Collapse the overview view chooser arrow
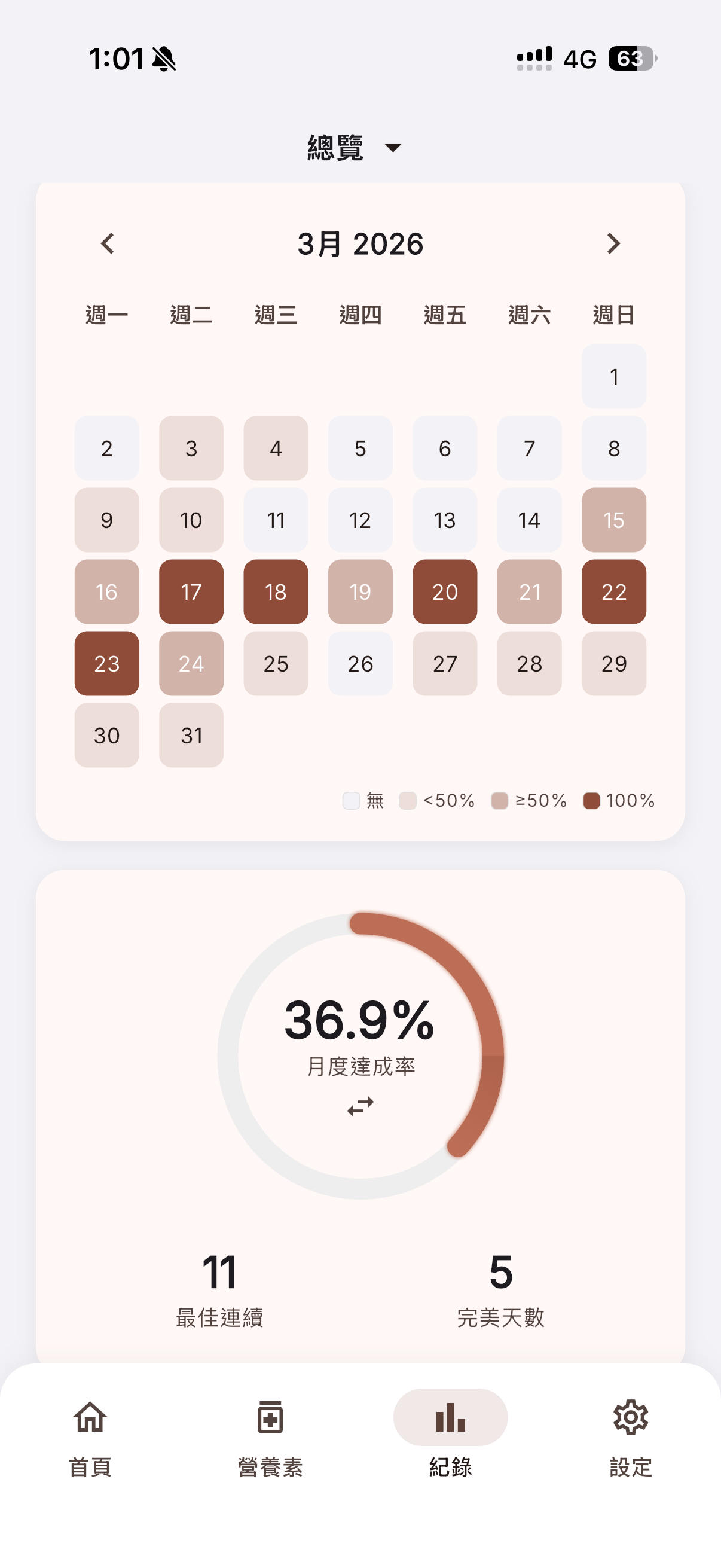 (393, 147)
